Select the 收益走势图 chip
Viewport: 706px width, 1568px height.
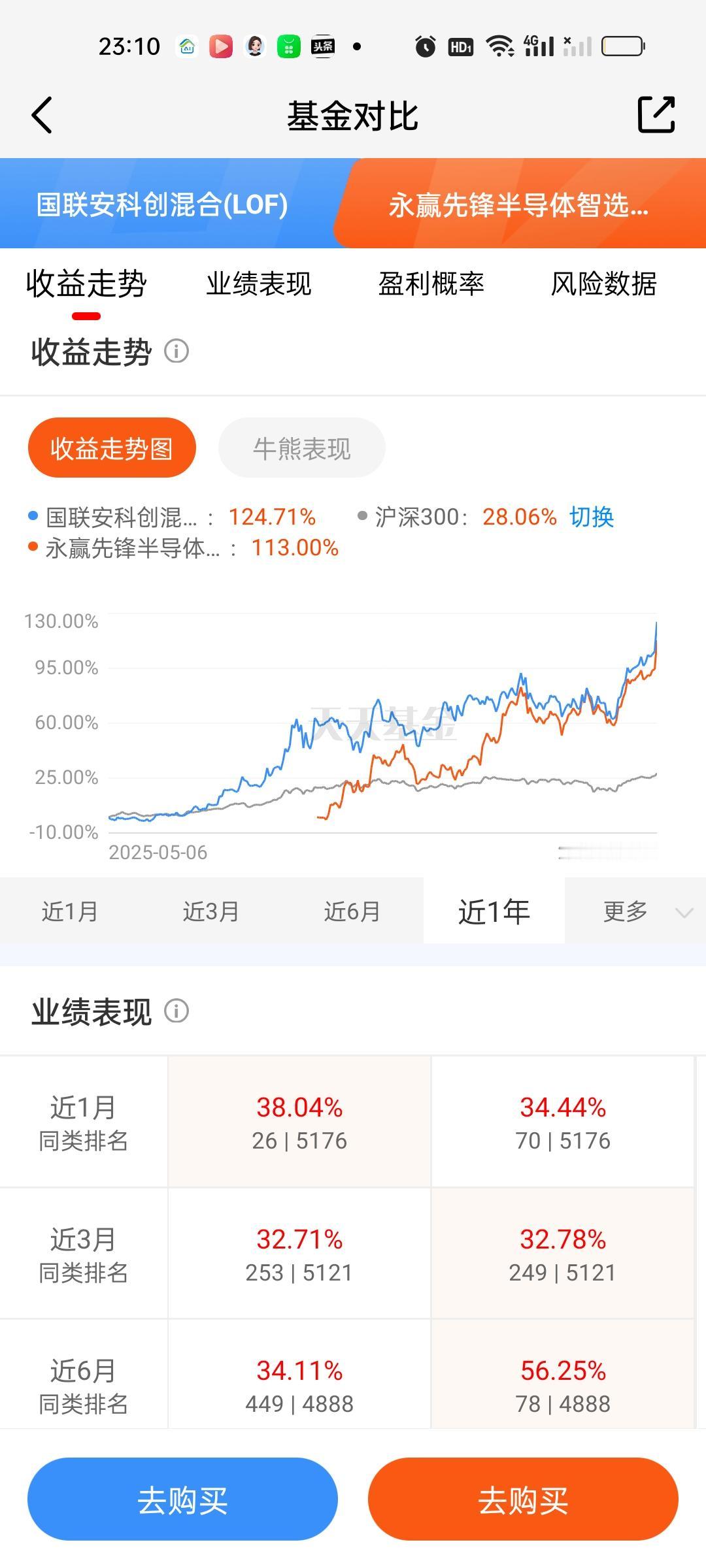[x=112, y=448]
